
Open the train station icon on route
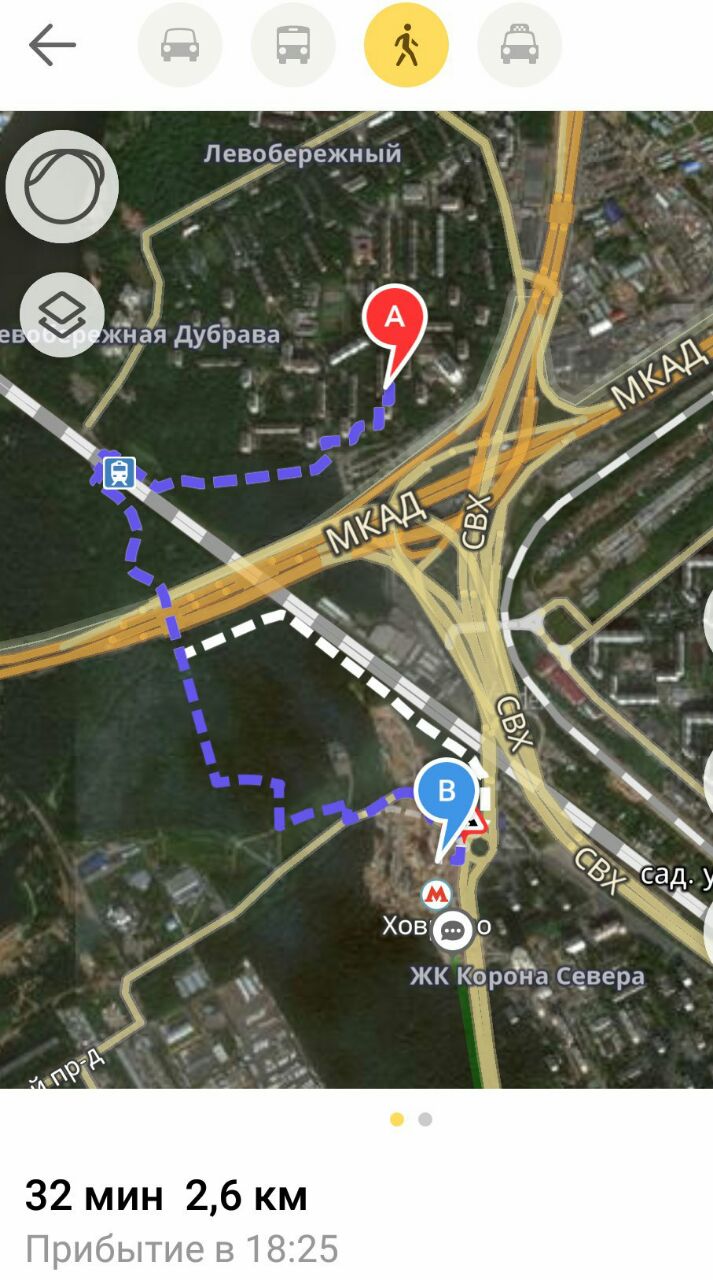pyautogui.click(x=119, y=472)
